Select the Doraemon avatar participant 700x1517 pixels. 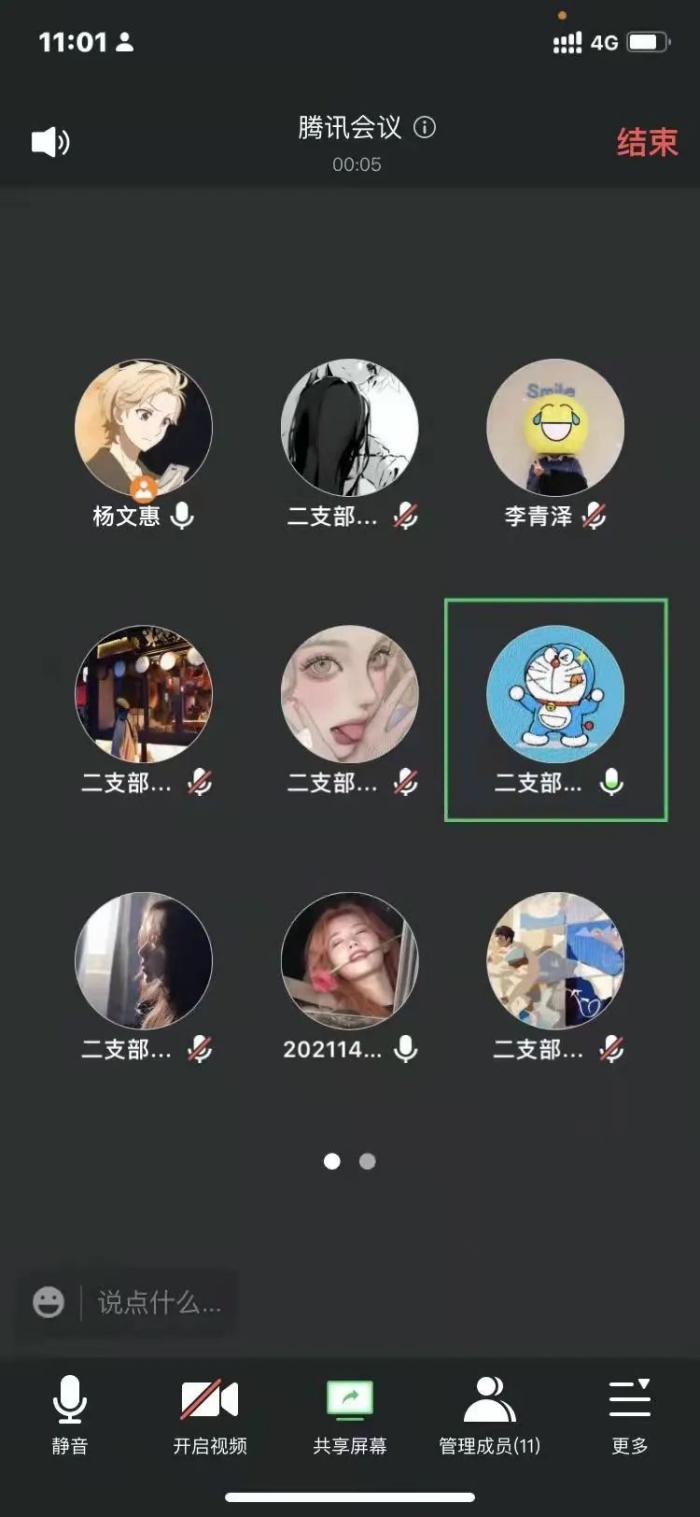[x=555, y=696]
